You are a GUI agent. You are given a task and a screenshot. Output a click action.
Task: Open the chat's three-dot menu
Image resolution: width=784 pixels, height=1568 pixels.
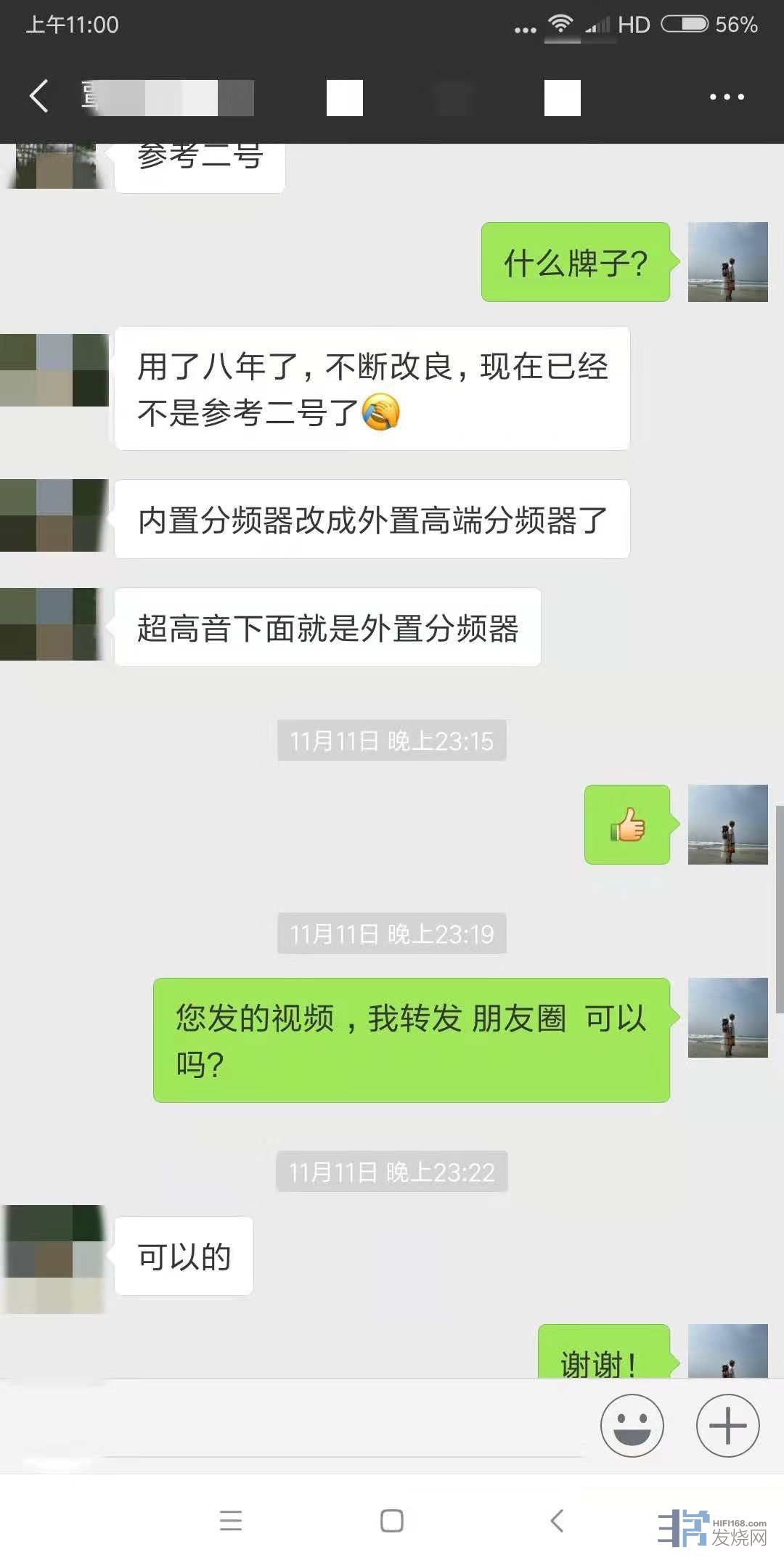pyautogui.click(x=727, y=97)
